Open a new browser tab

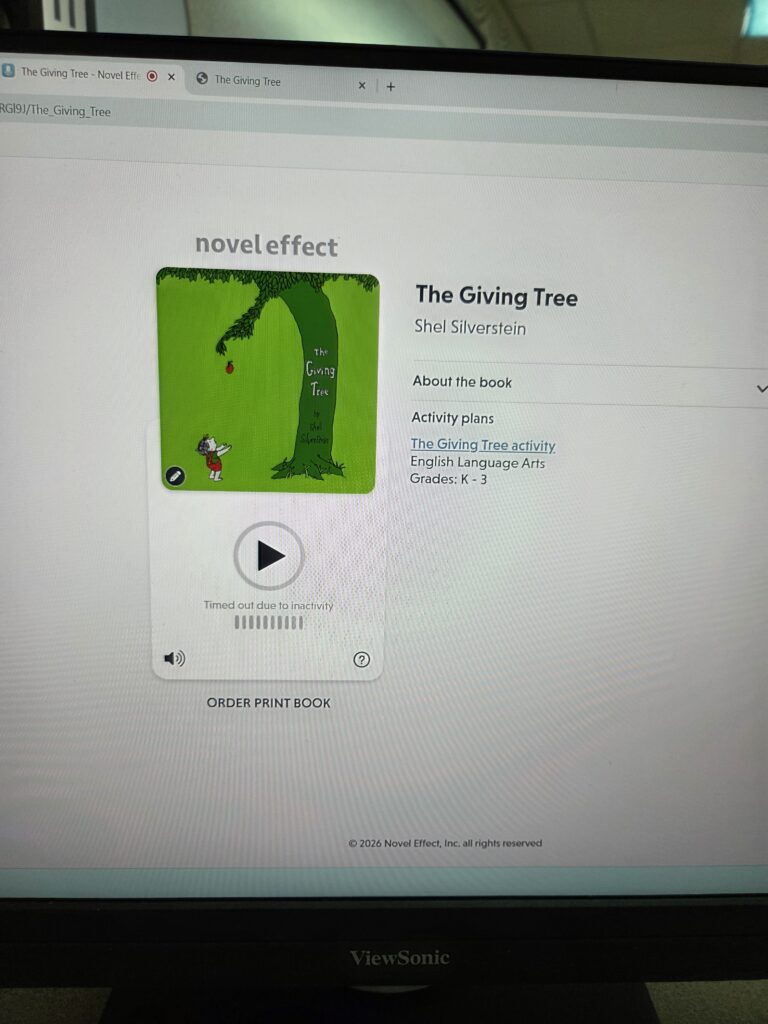(391, 87)
